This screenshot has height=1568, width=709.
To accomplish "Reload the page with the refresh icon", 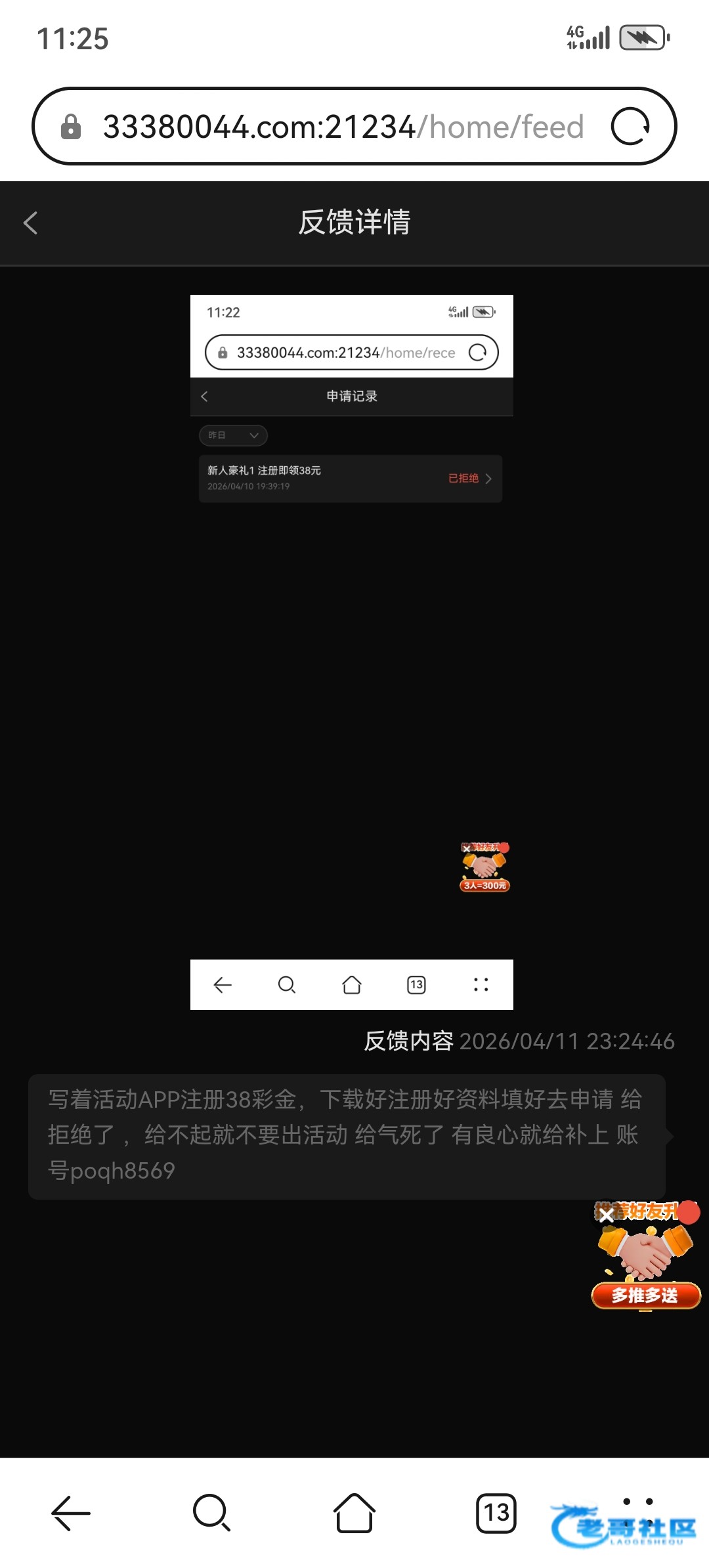I will click(x=630, y=127).
